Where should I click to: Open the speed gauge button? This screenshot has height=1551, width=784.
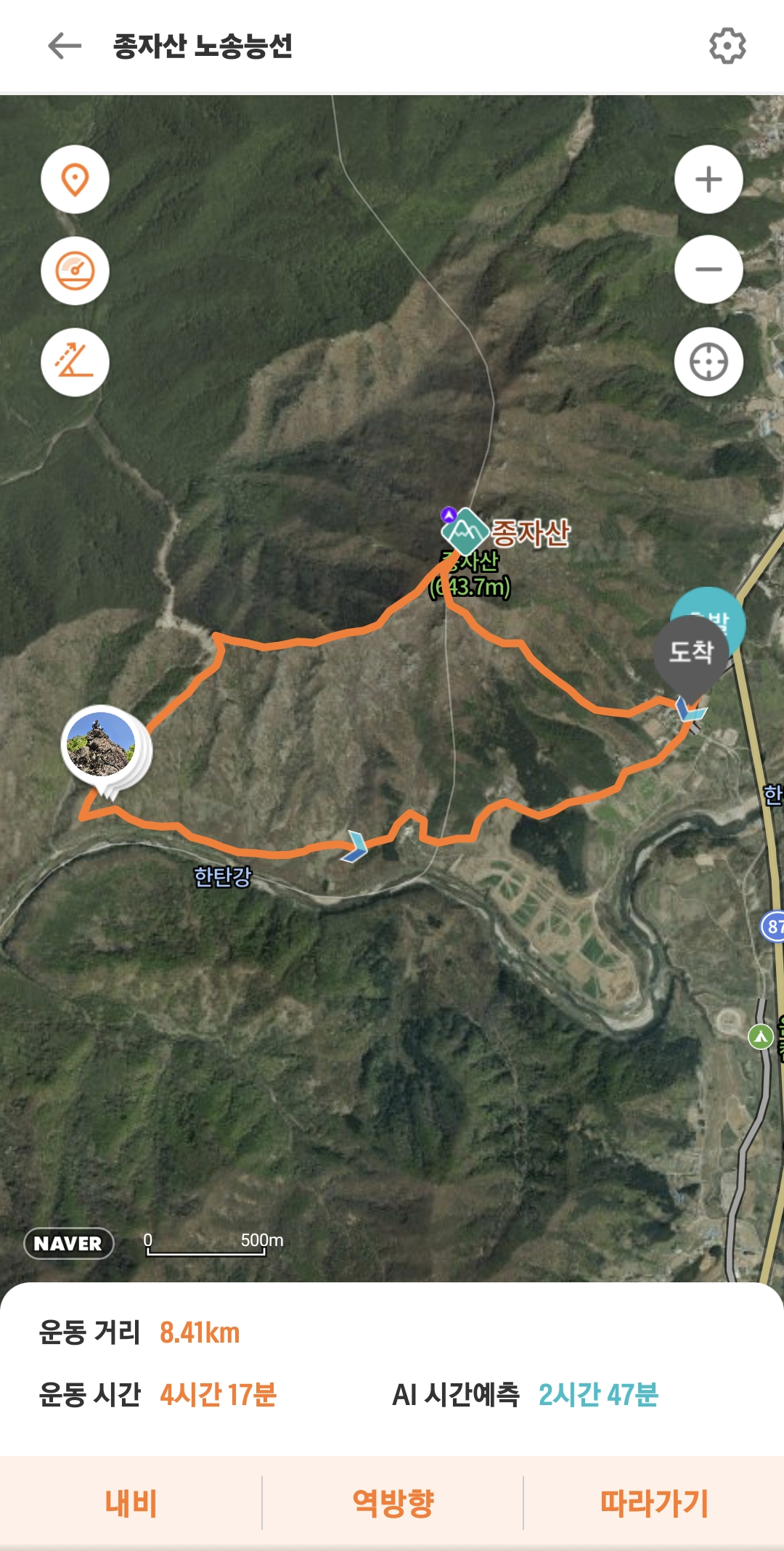pos(75,271)
